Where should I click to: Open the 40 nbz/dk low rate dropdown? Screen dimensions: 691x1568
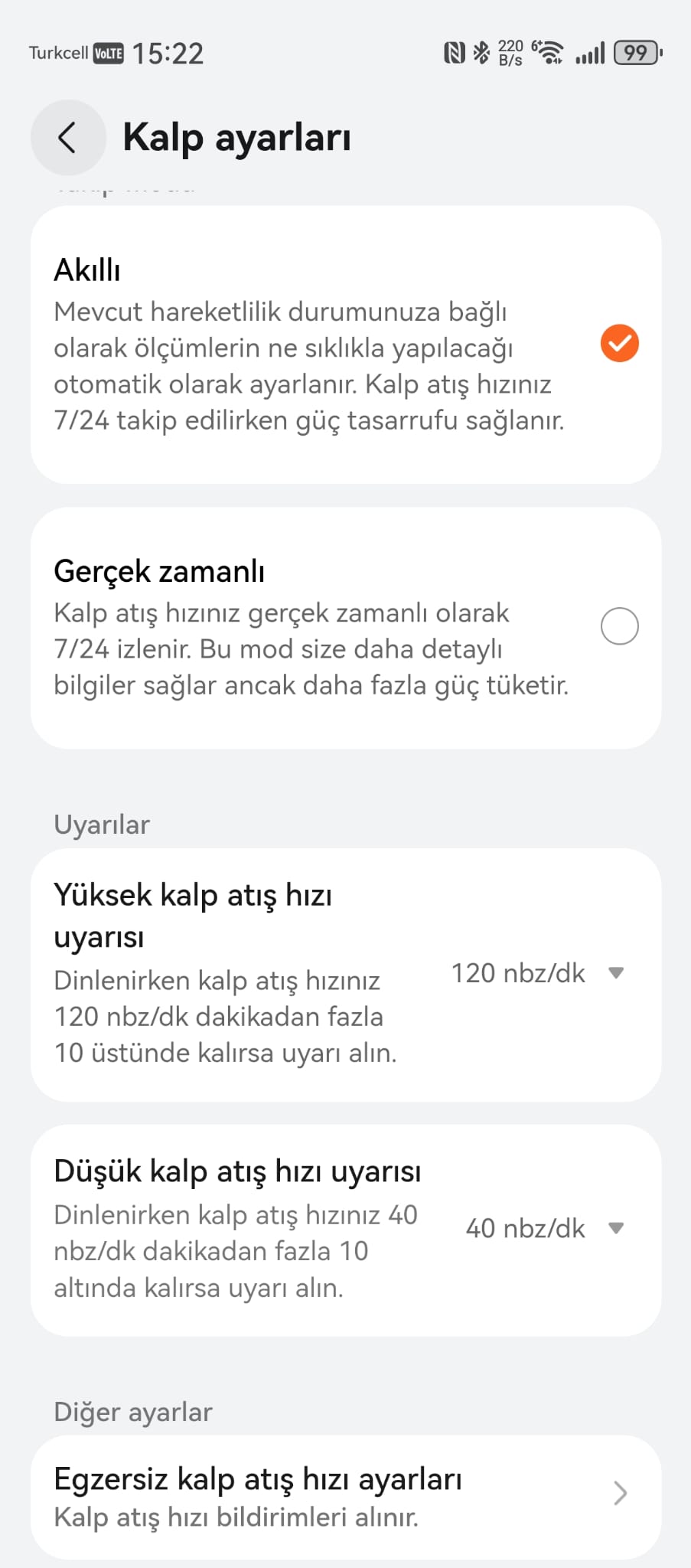pos(546,1228)
